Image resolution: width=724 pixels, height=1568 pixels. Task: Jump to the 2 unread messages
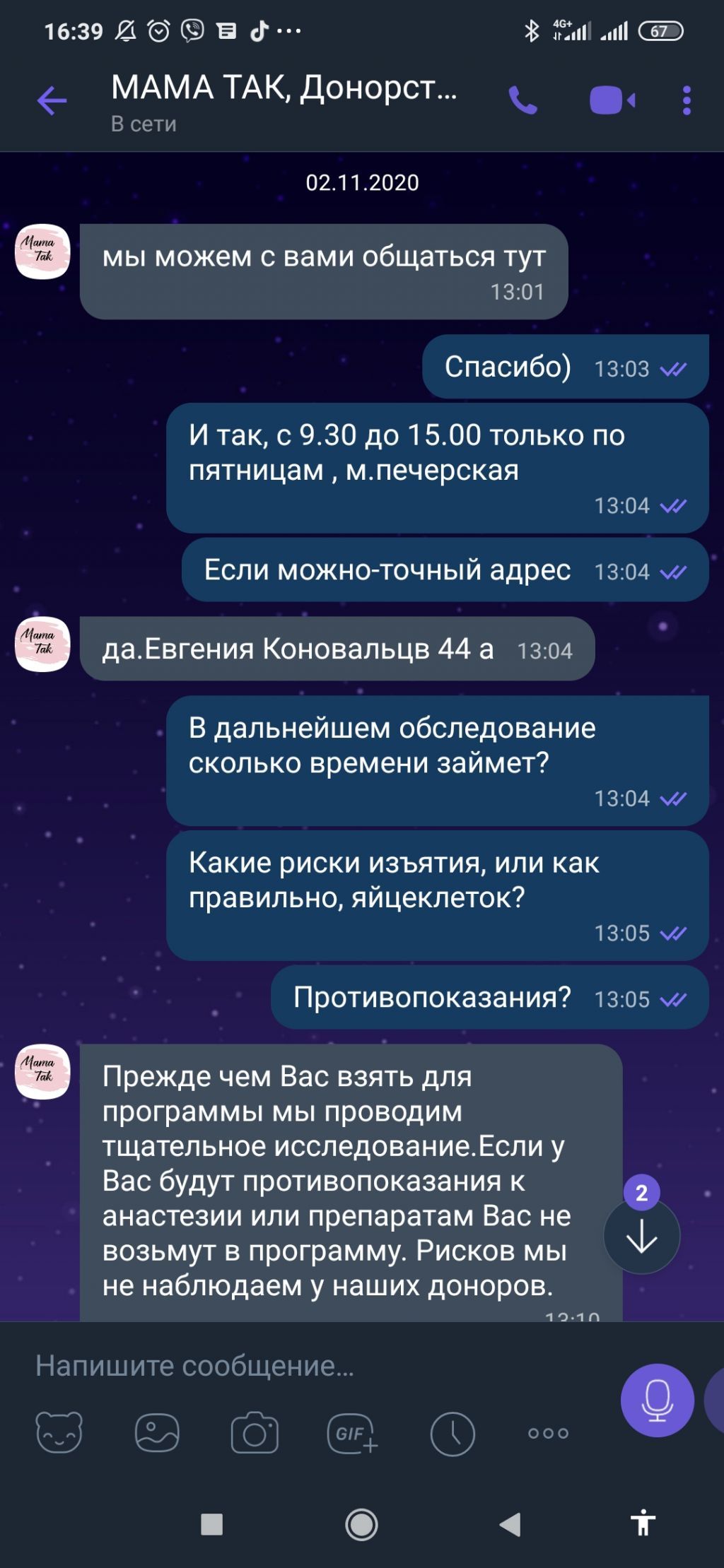click(x=641, y=1235)
